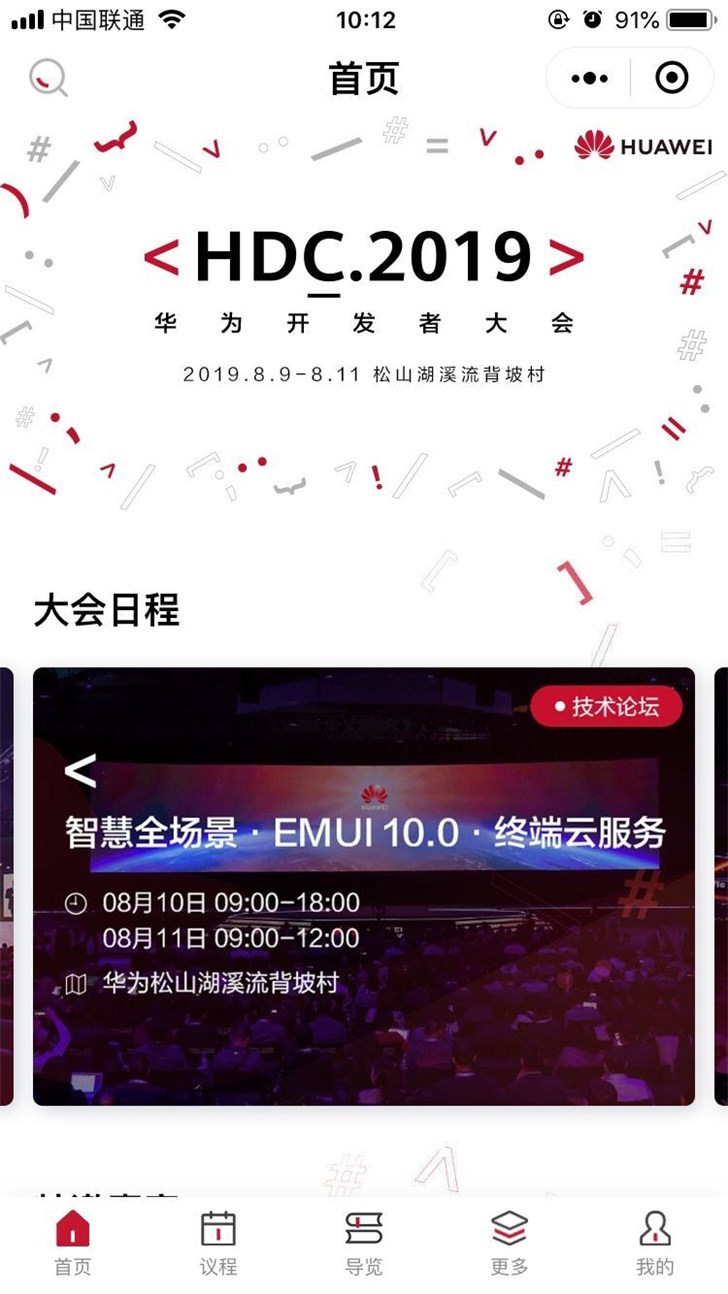Open the 我的 profile tab
The image size is (728, 1294).
pos(655,1242)
